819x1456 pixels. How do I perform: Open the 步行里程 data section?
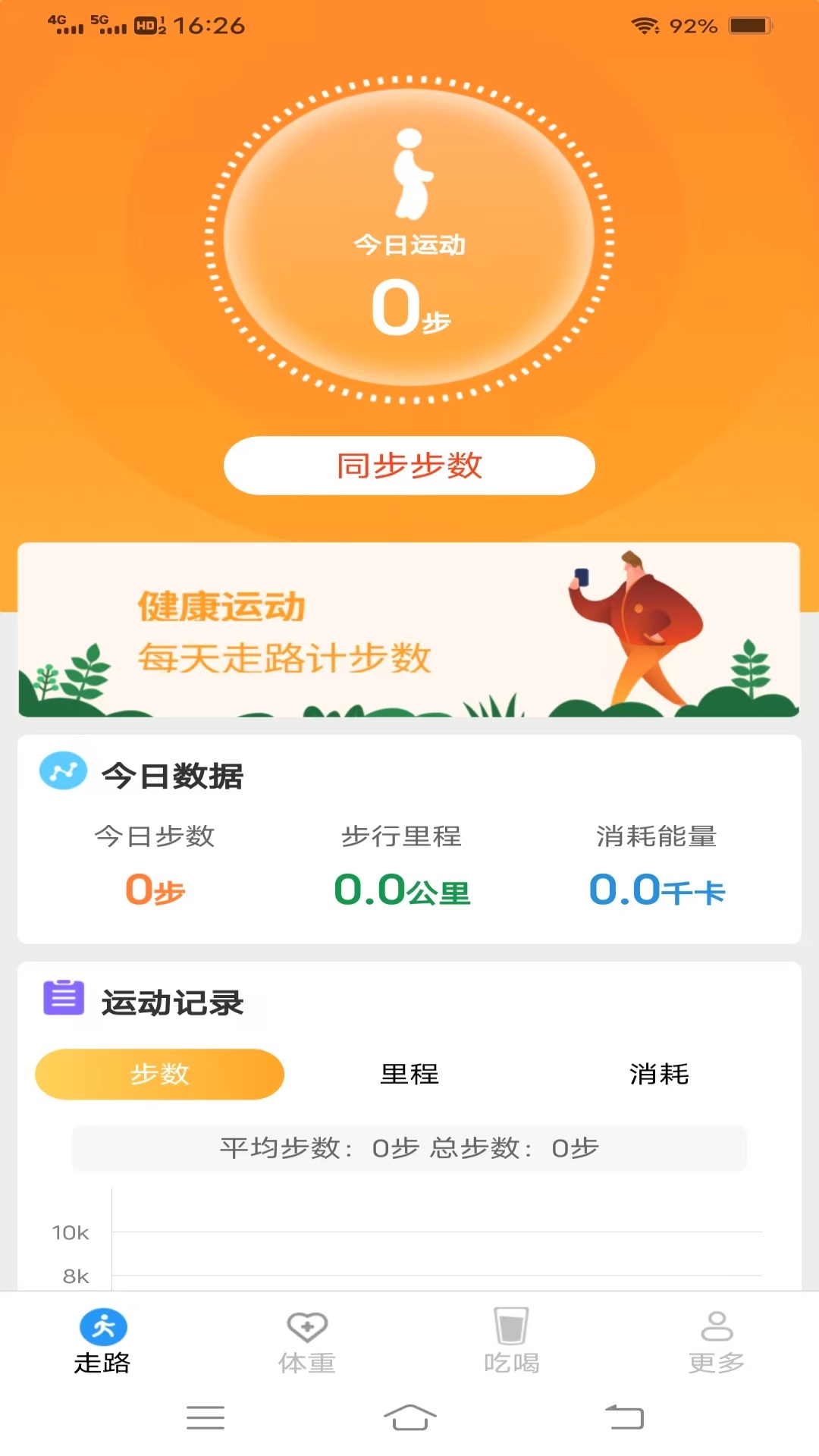click(x=404, y=836)
